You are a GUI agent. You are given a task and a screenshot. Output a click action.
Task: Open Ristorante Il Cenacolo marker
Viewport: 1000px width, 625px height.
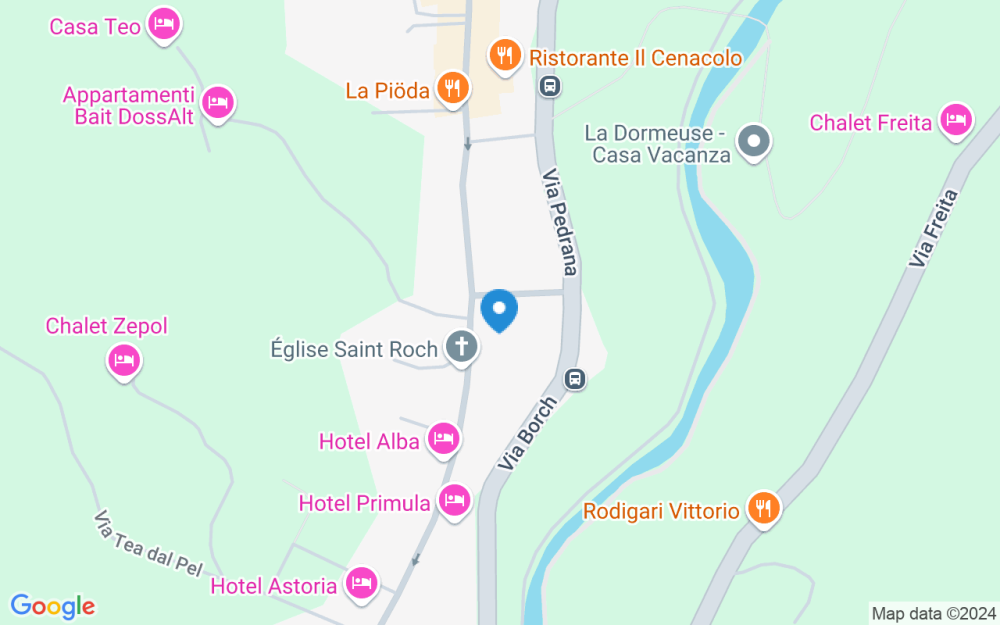(x=505, y=57)
